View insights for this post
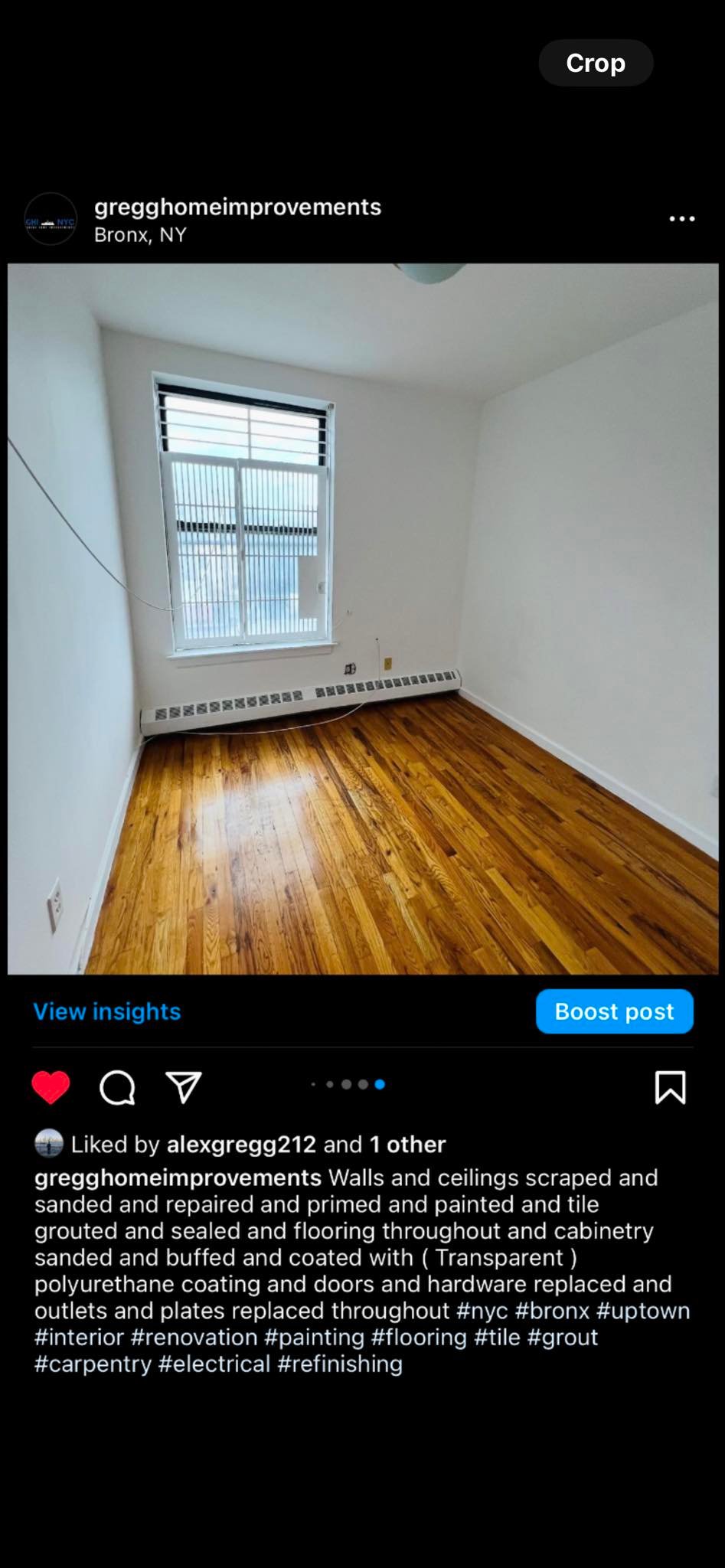Image resolution: width=725 pixels, height=1568 pixels. [107, 1011]
